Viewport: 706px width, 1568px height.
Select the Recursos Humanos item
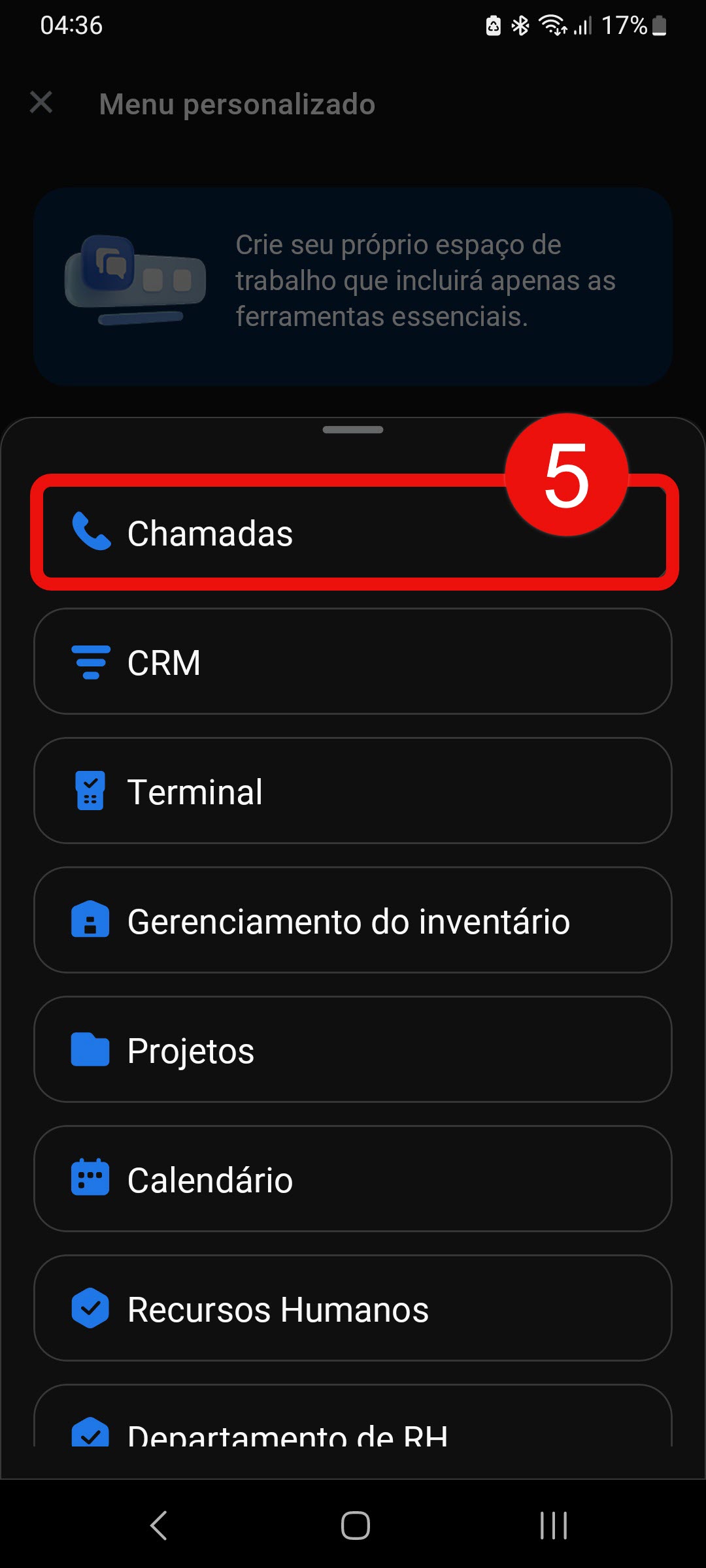[353, 1309]
